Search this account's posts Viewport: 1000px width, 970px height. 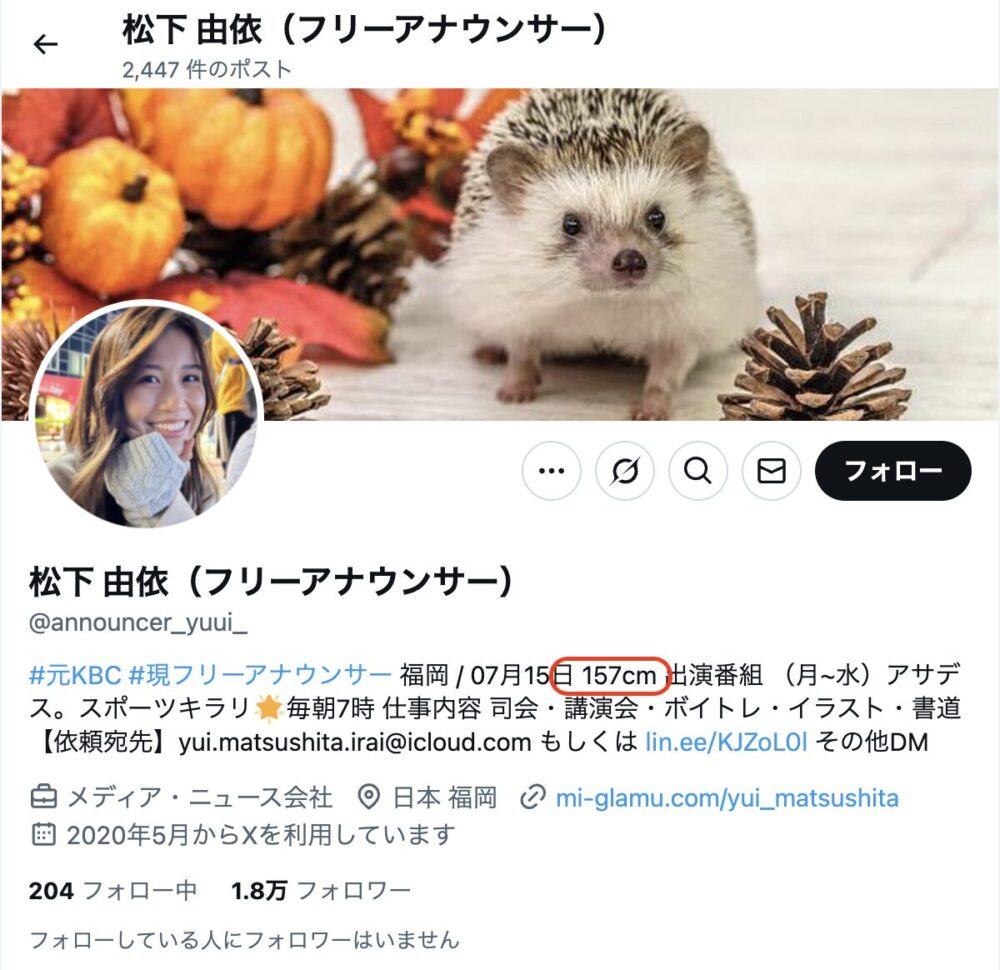tap(697, 471)
